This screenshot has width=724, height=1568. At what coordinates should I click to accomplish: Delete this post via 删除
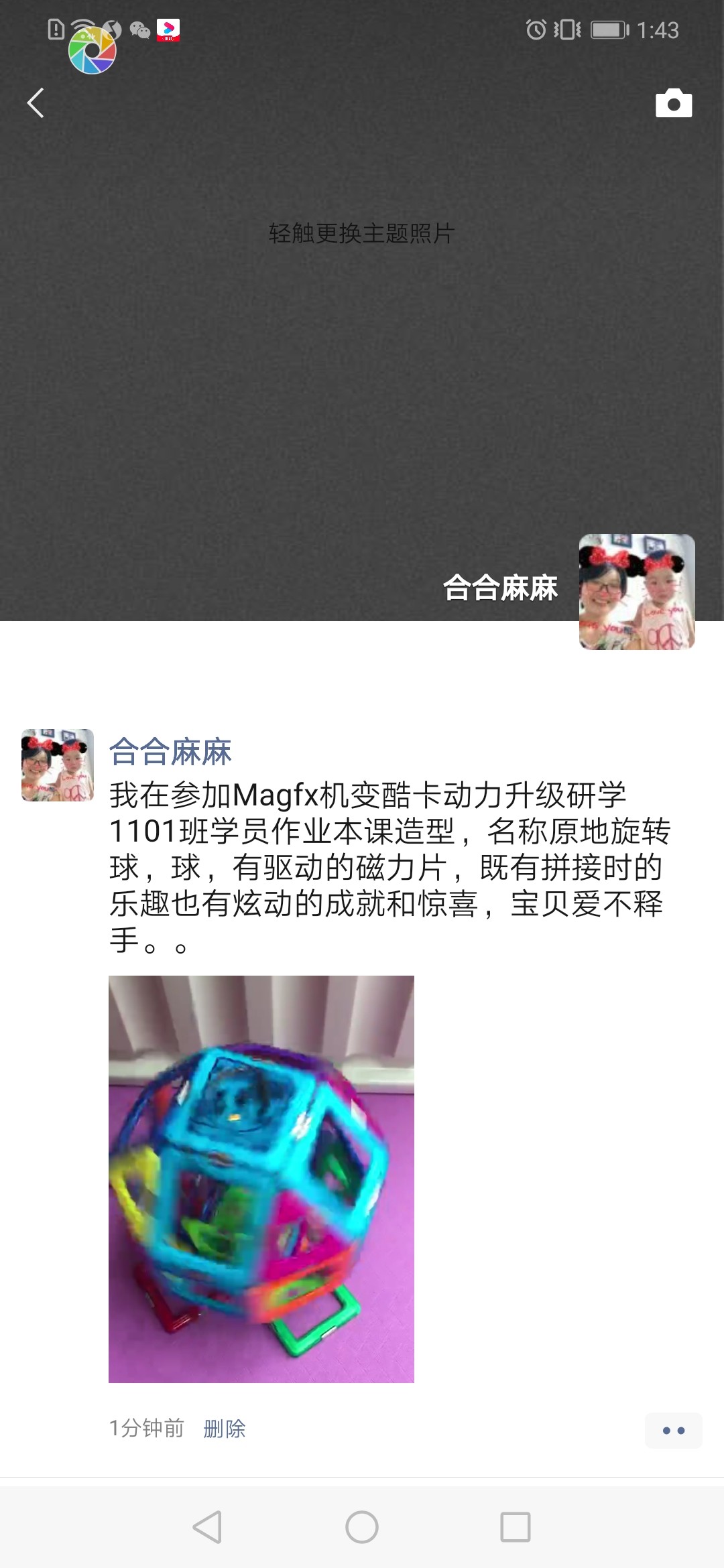coord(225,1429)
